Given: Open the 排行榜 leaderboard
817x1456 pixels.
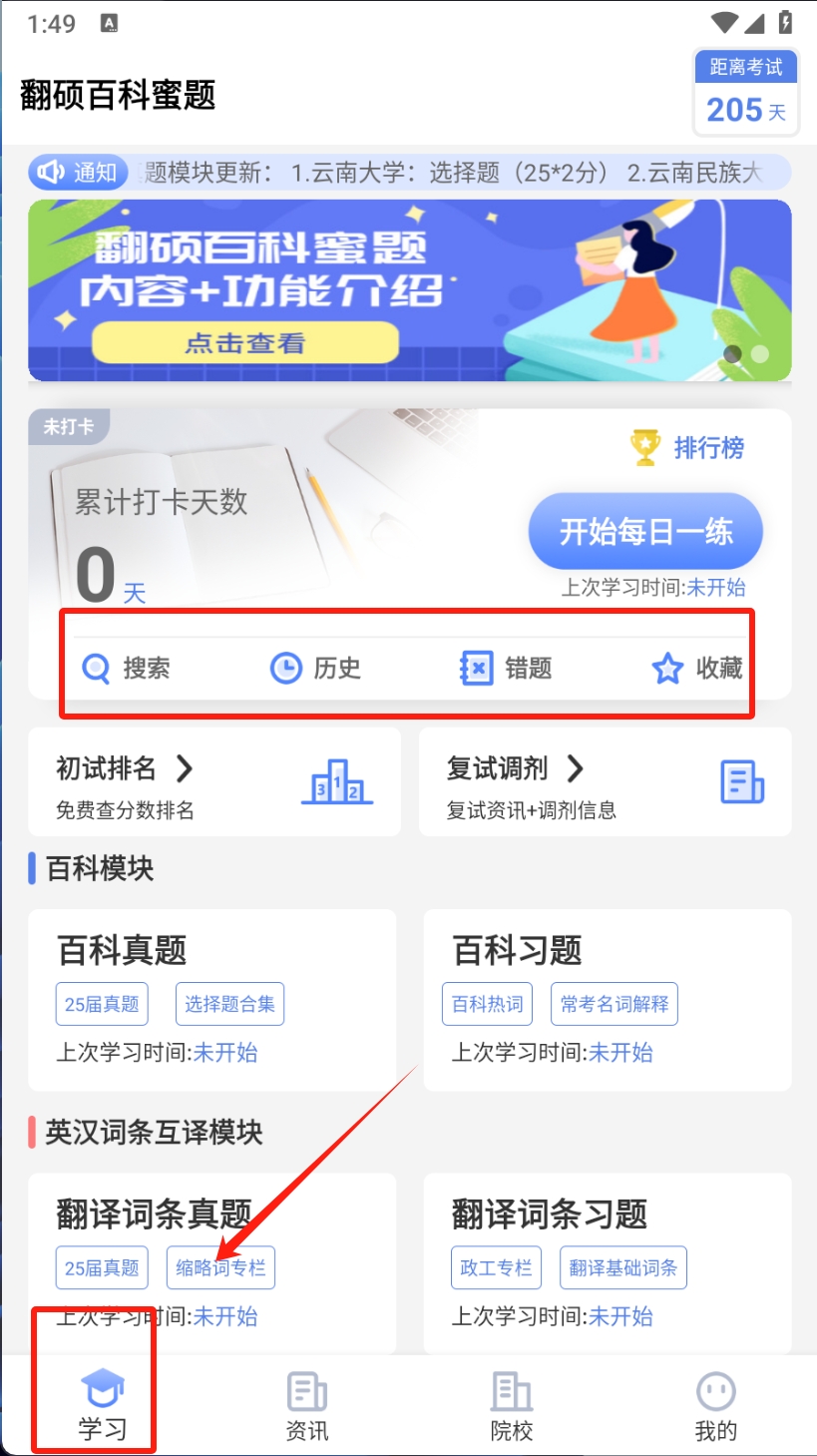Looking at the screenshot, I should click(x=688, y=448).
